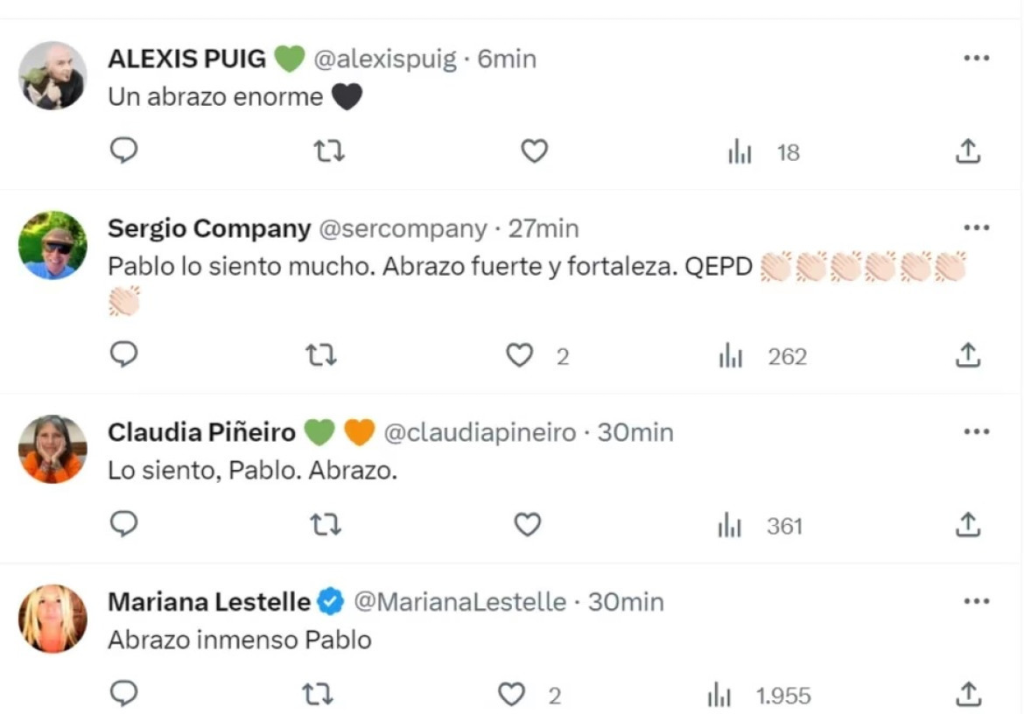Reply to ALEXIS PUIG's tweet
Screen dimensions: 1024x714
123,151
